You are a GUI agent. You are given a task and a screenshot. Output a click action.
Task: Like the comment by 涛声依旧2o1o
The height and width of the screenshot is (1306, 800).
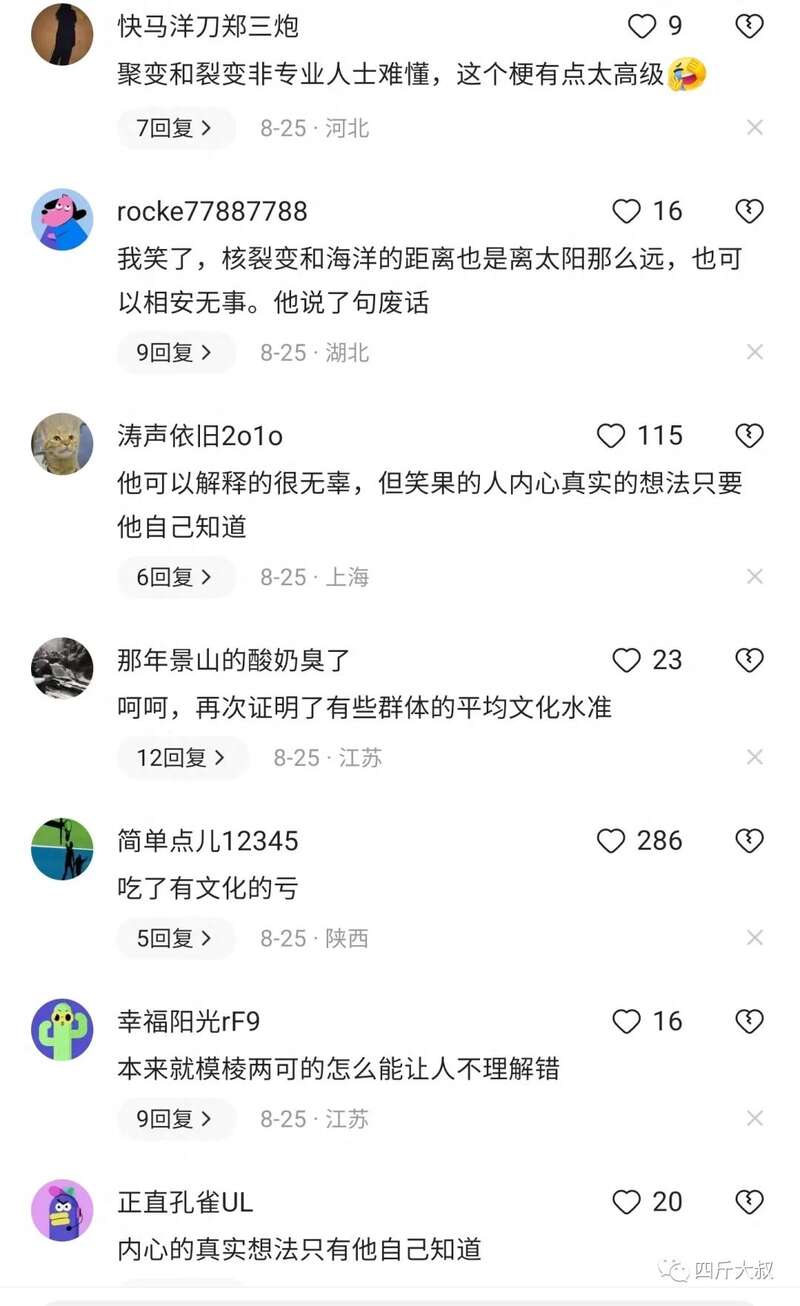coord(611,436)
